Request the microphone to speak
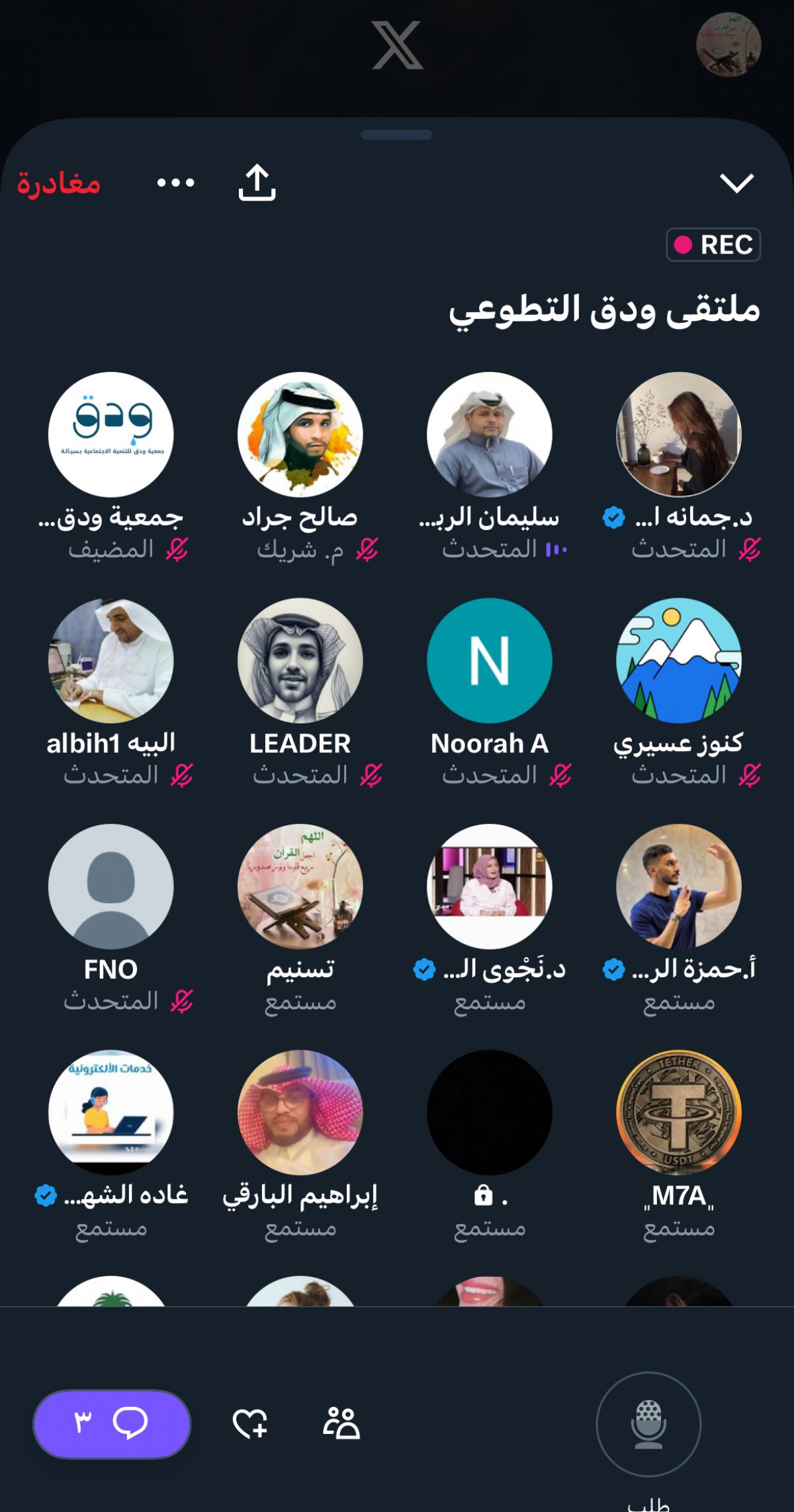Screen dimensions: 794x1512 click(x=648, y=1424)
